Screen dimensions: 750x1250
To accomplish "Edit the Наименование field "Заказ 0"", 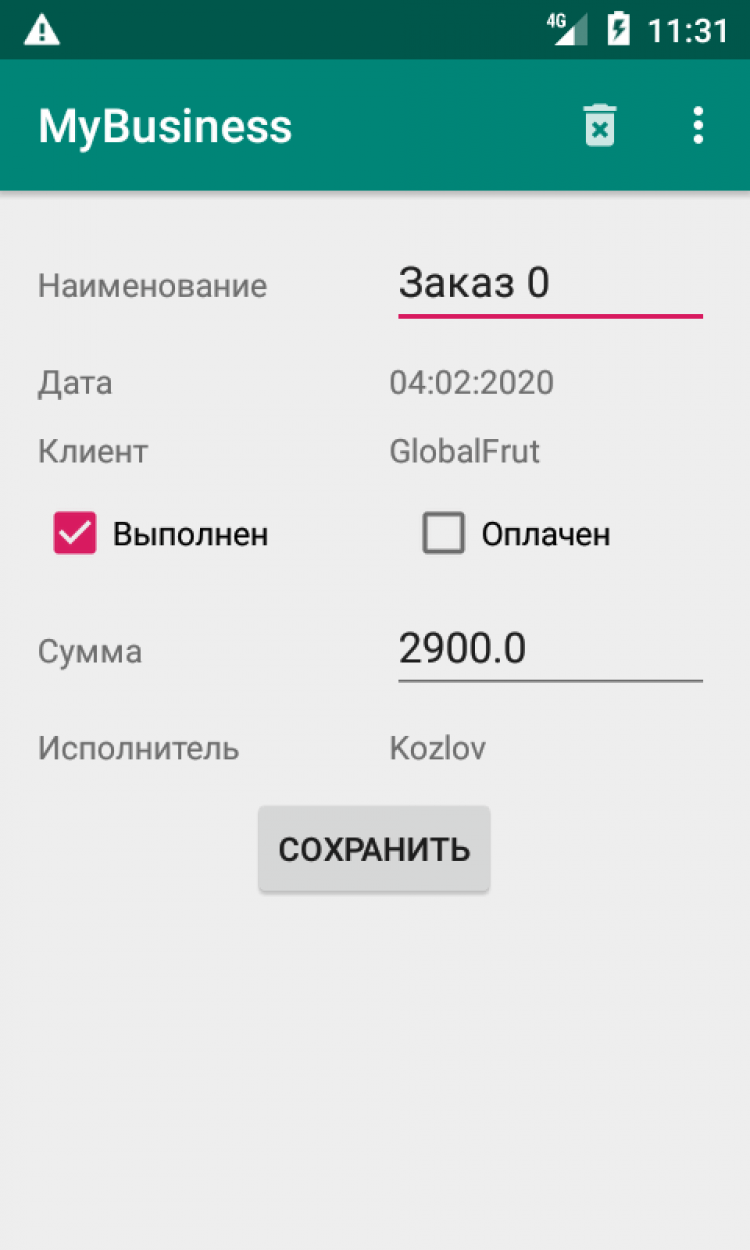I will click(x=549, y=285).
